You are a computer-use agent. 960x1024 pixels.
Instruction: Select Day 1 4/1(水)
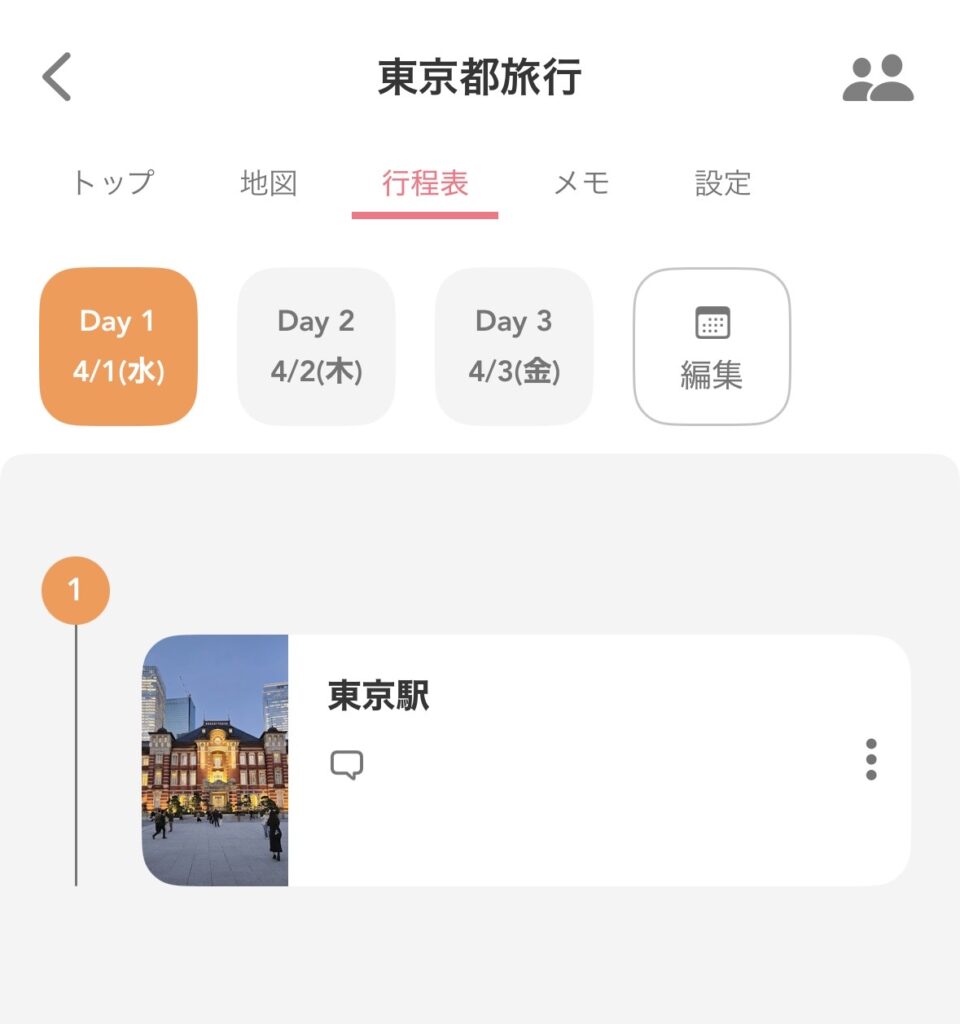coord(117,344)
